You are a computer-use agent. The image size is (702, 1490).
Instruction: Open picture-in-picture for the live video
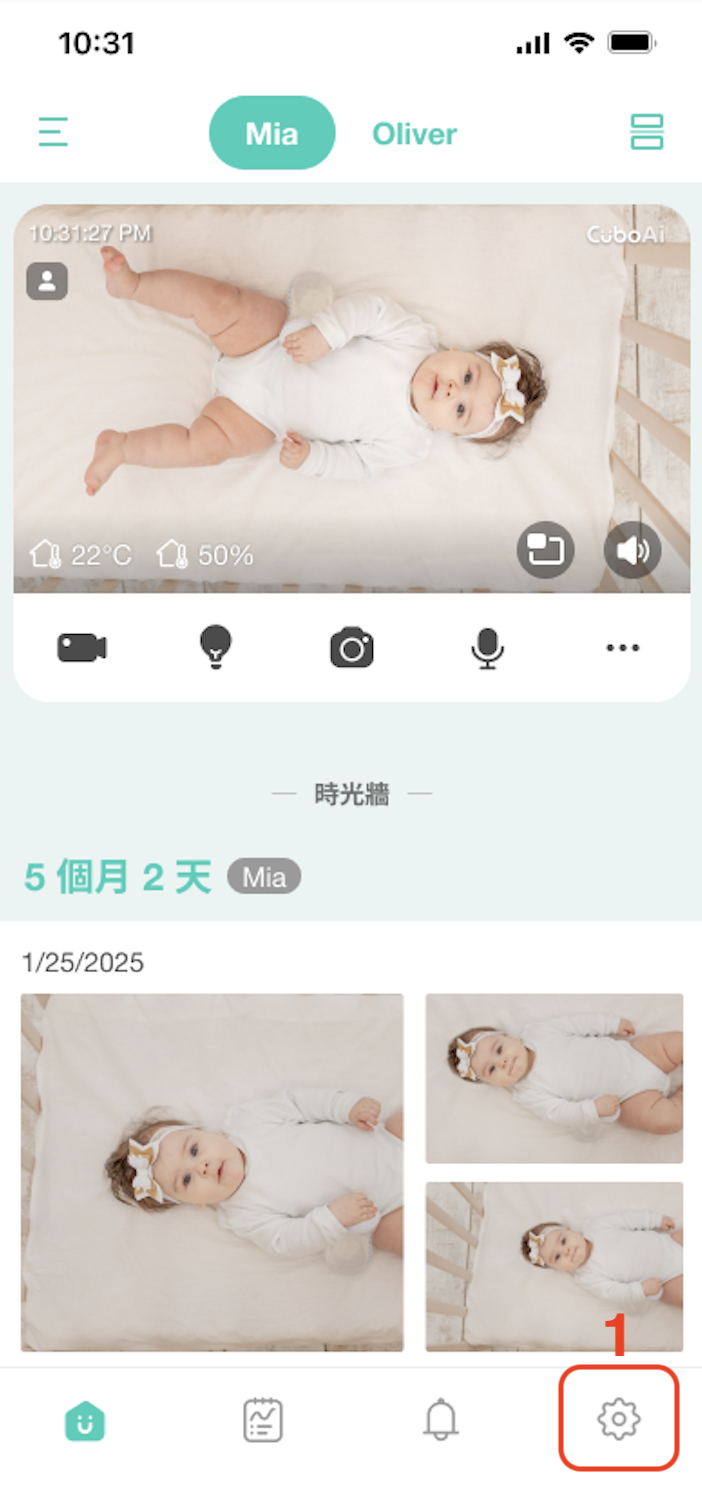tap(545, 551)
